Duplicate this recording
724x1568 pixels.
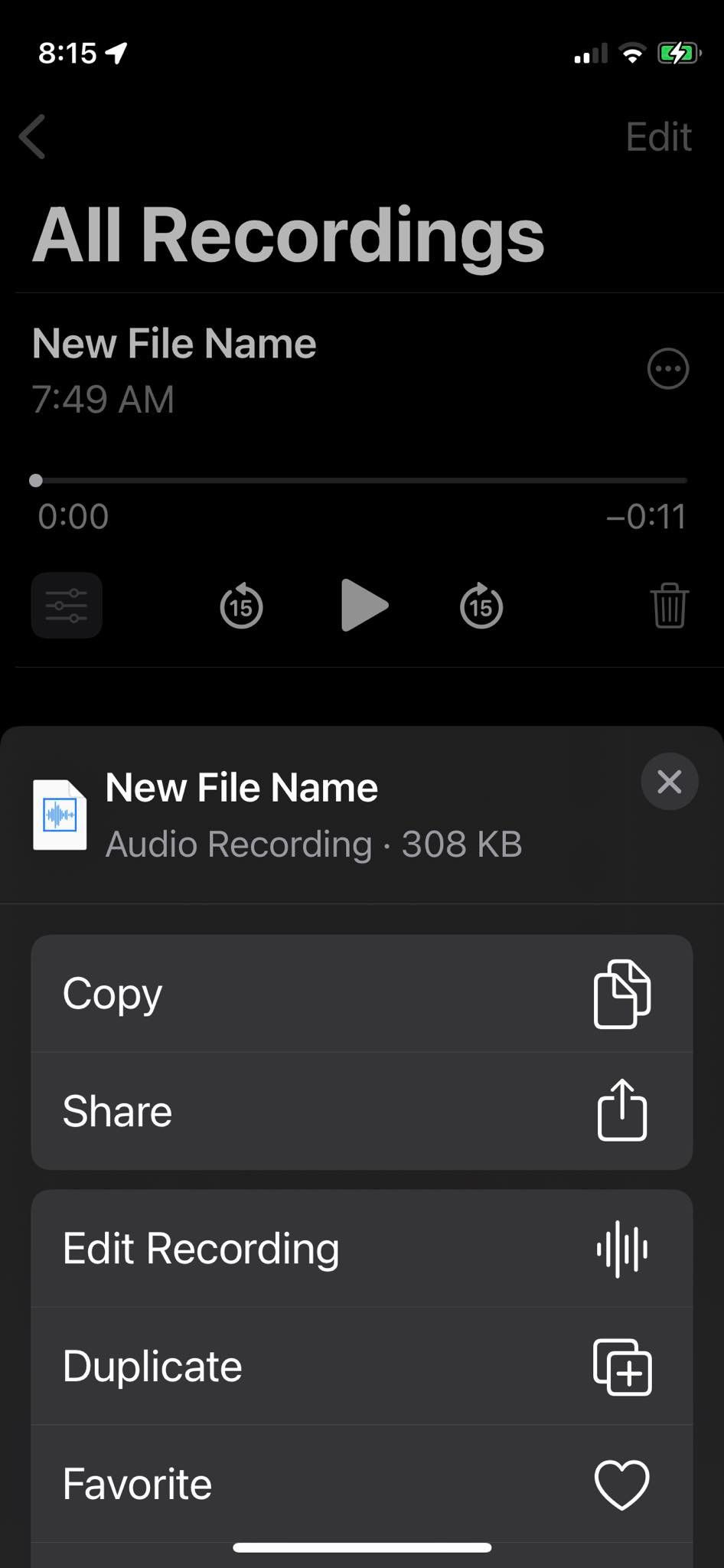(x=361, y=1367)
